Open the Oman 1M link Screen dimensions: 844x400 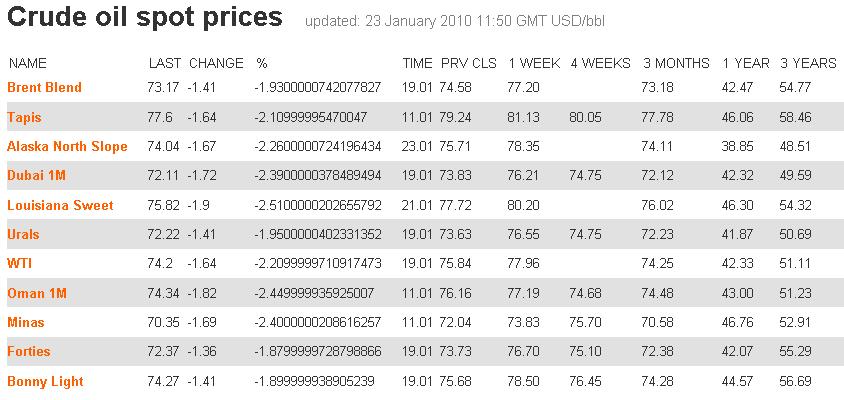(x=35, y=293)
